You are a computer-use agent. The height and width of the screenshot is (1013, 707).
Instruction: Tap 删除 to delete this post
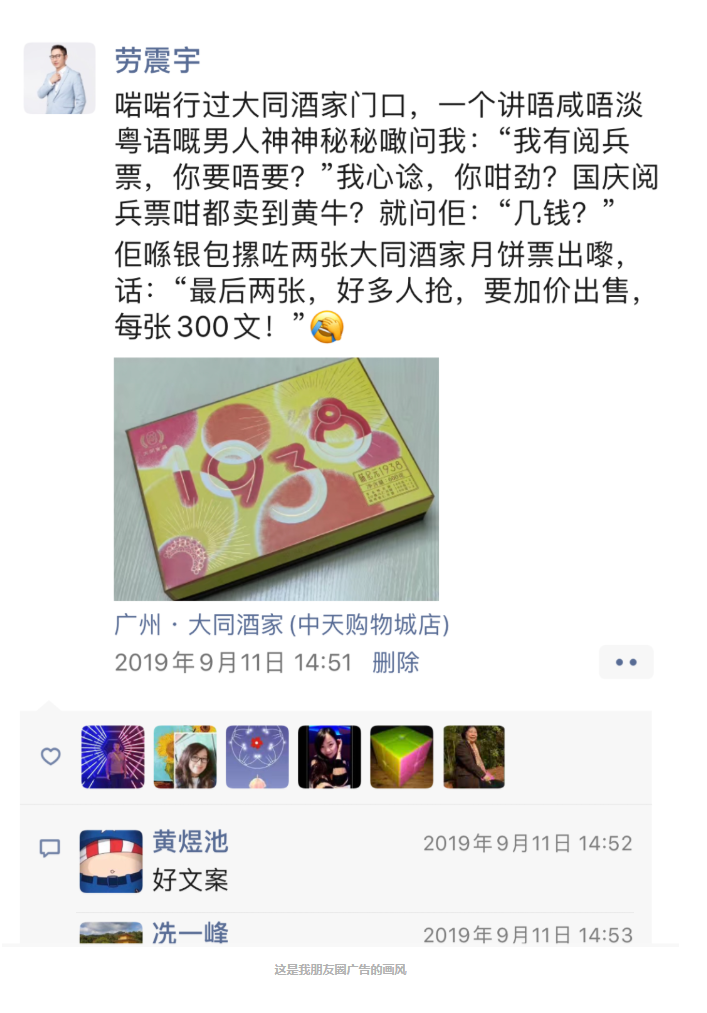pyautogui.click(x=395, y=662)
